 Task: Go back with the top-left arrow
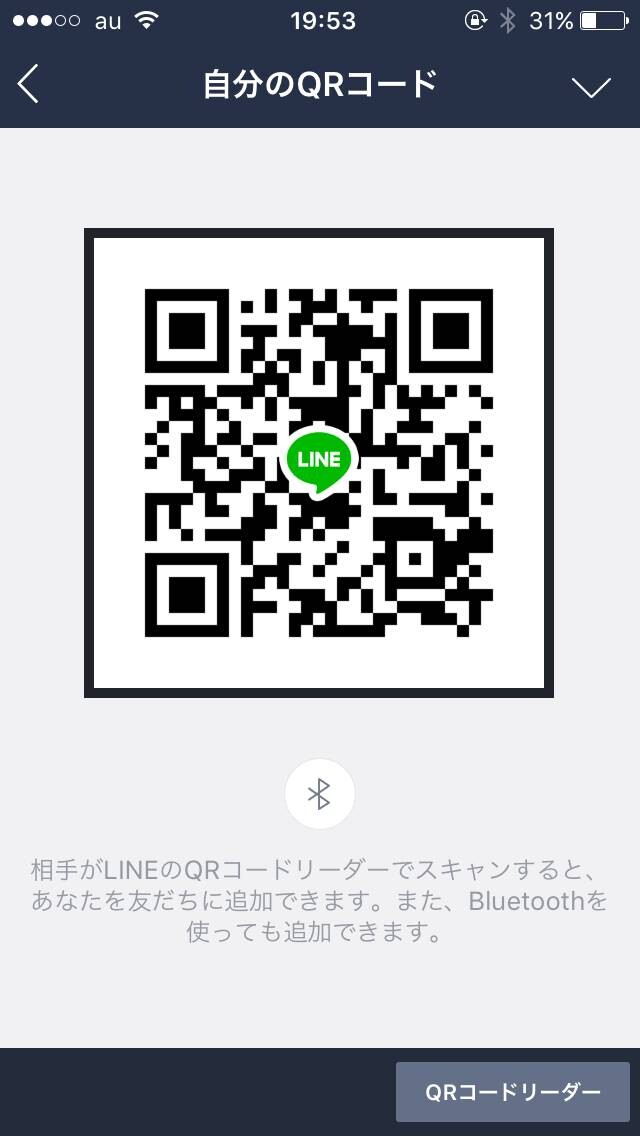tap(28, 85)
